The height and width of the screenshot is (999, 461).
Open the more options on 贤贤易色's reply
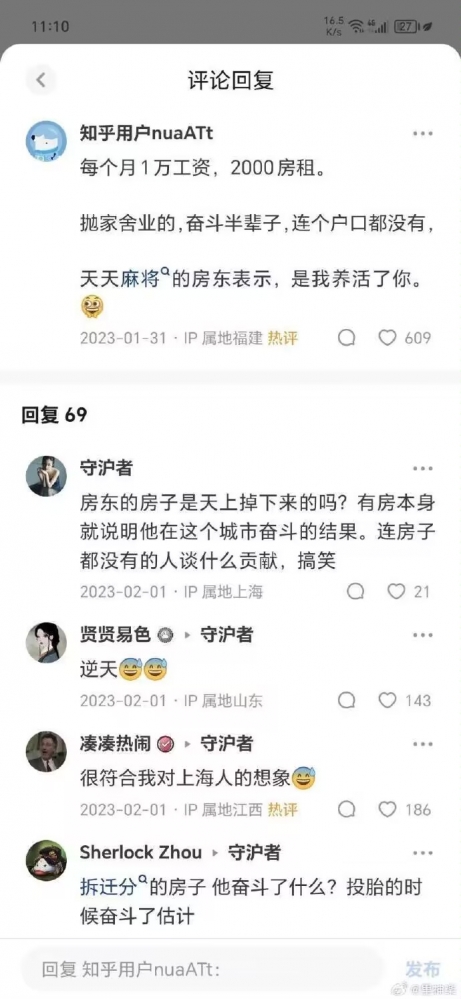(423, 635)
